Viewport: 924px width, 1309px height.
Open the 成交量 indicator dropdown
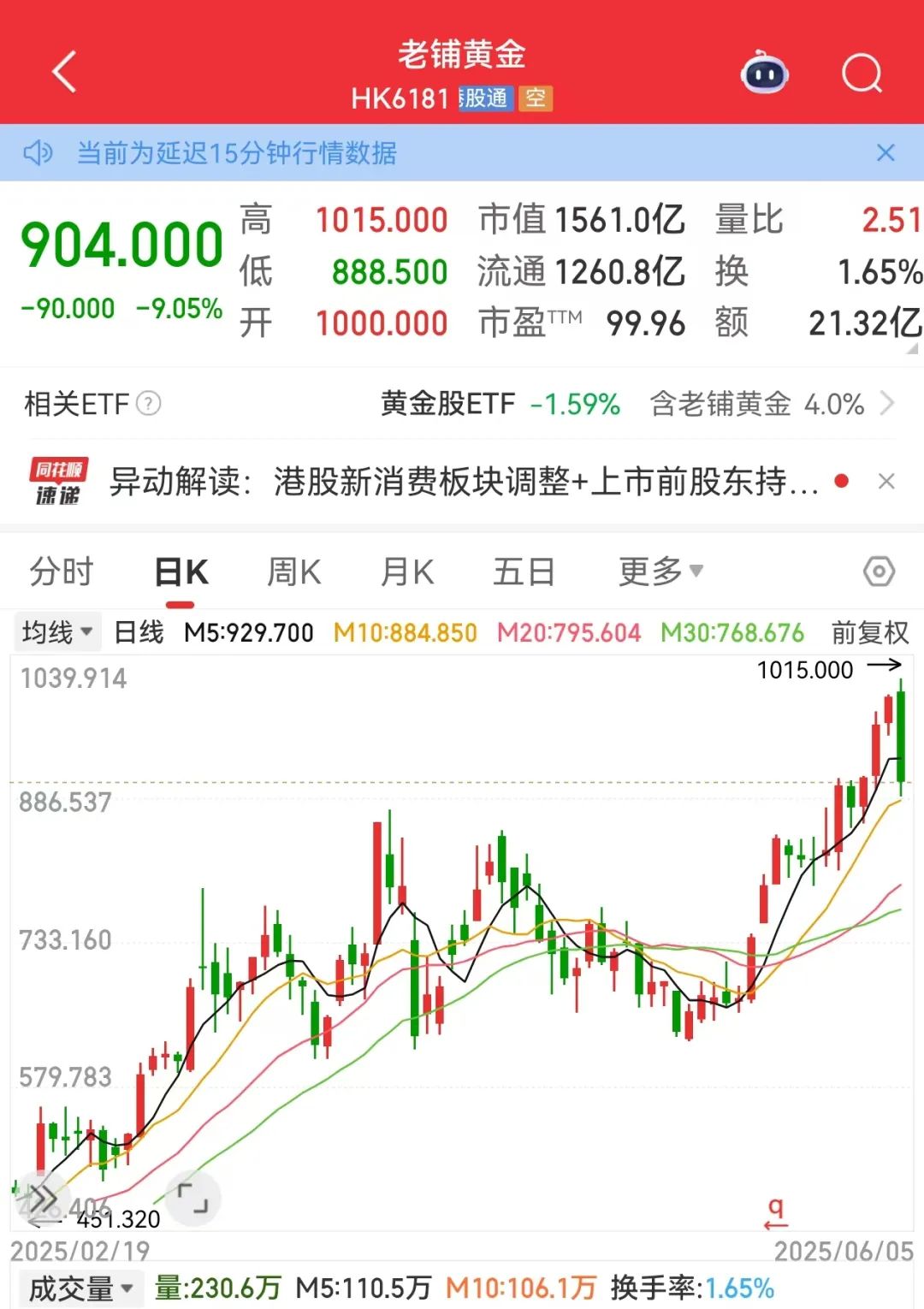[80, 1288]
